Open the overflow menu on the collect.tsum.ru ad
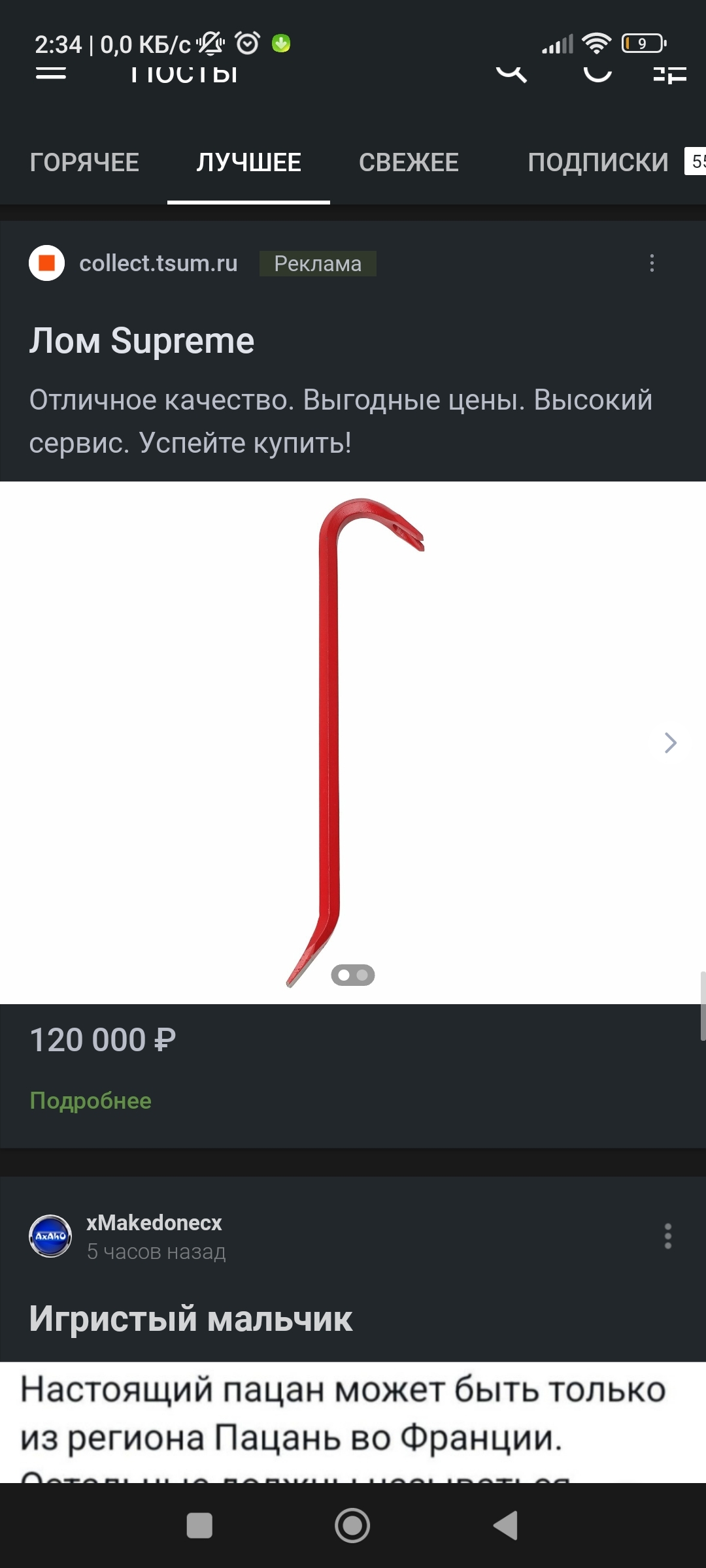This screenshot has width=706, height=1568. coord(652,263)
